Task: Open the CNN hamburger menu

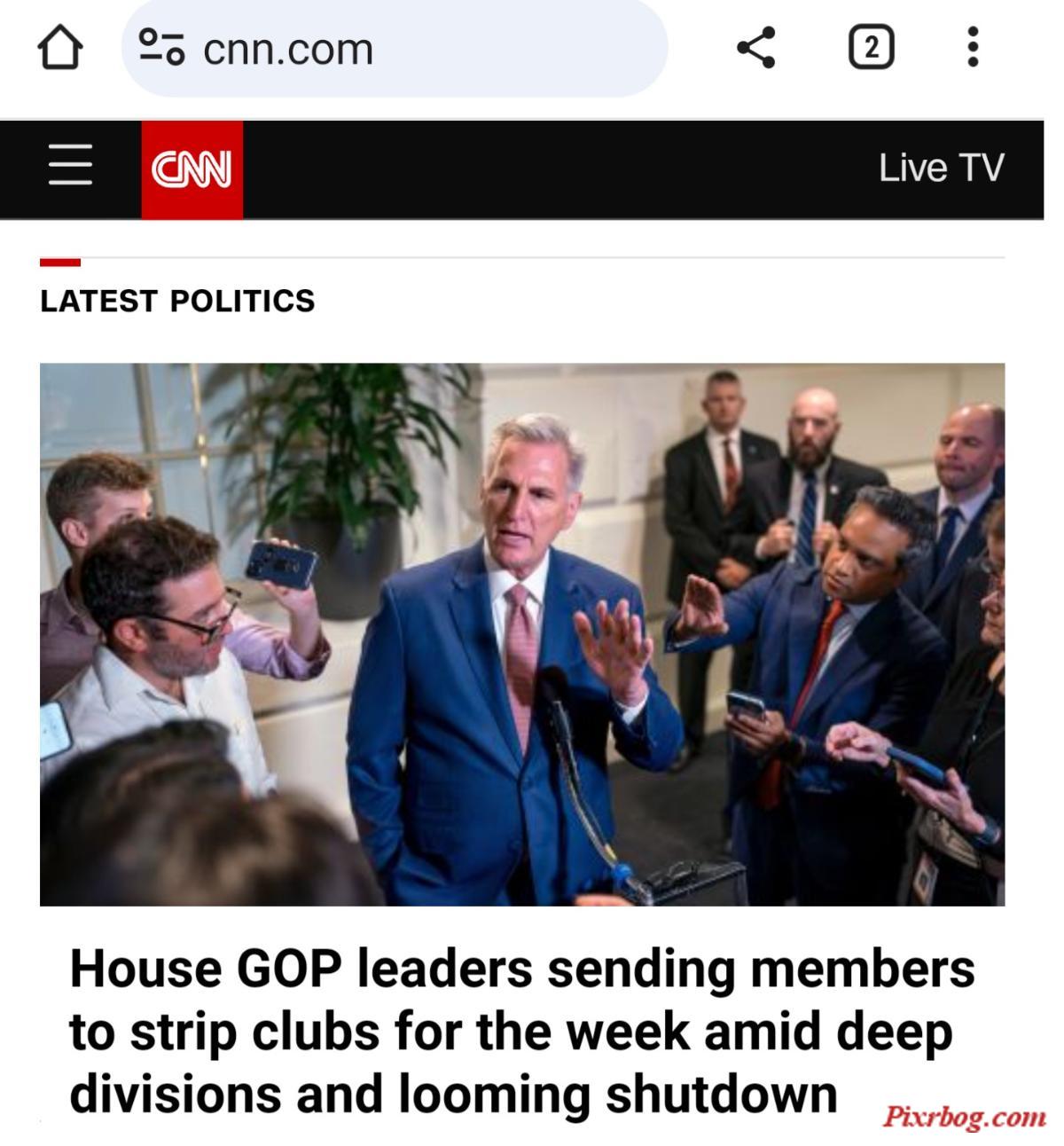Action: (70, 167)
